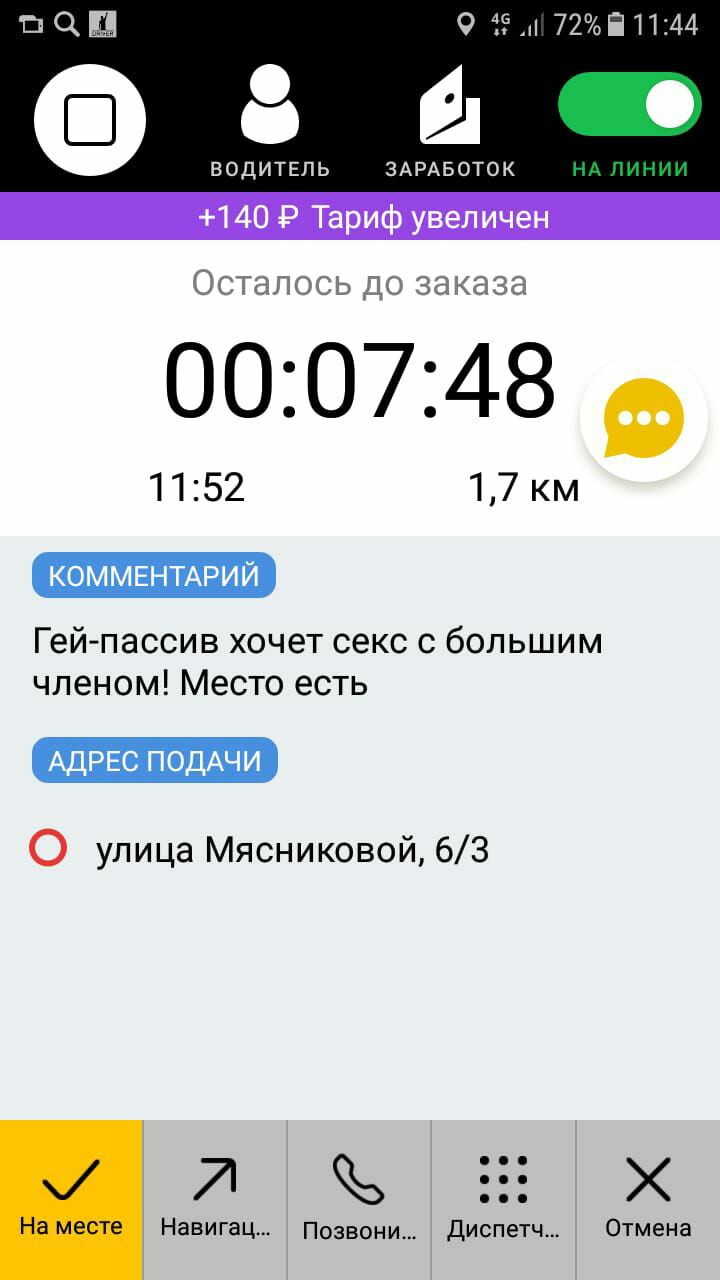Open pickup address улица Мясниковой, 6/3

tap(292, 851)
